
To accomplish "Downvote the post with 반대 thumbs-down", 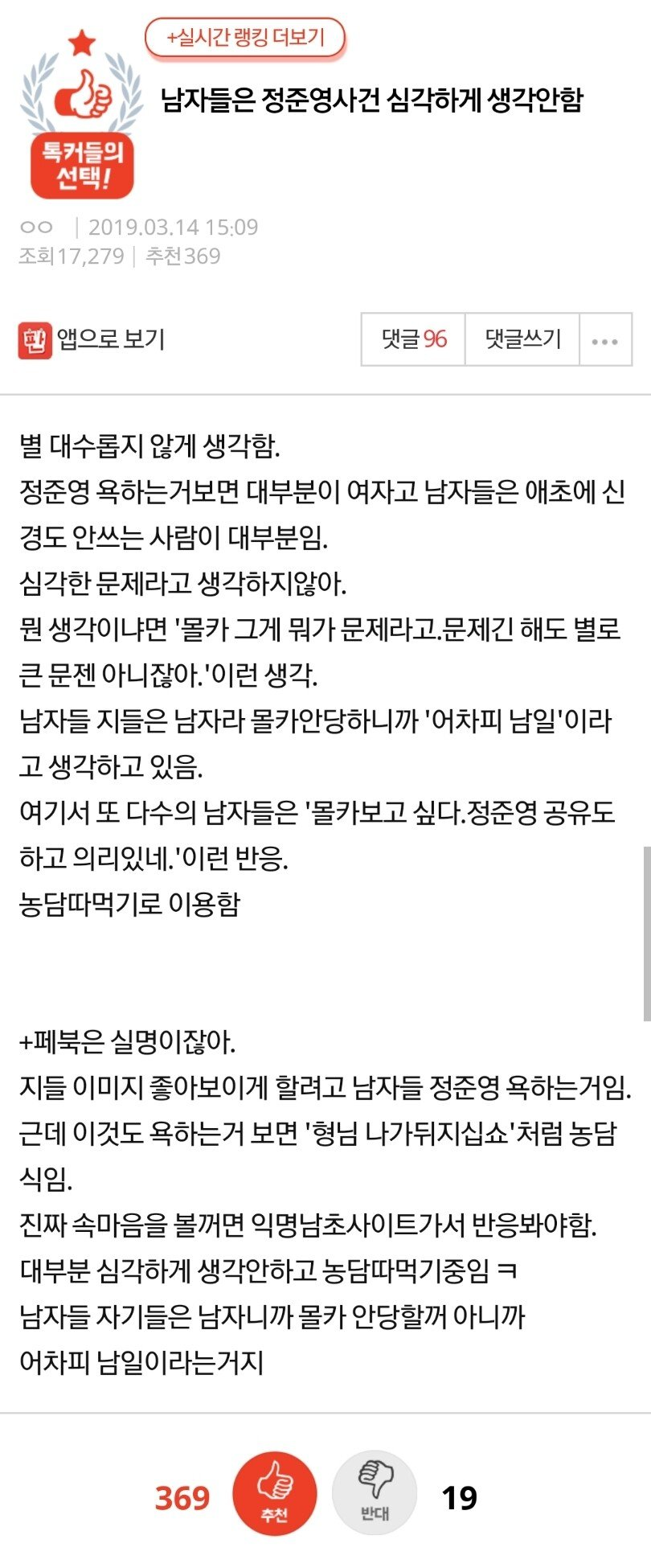I will (375, 1494).
